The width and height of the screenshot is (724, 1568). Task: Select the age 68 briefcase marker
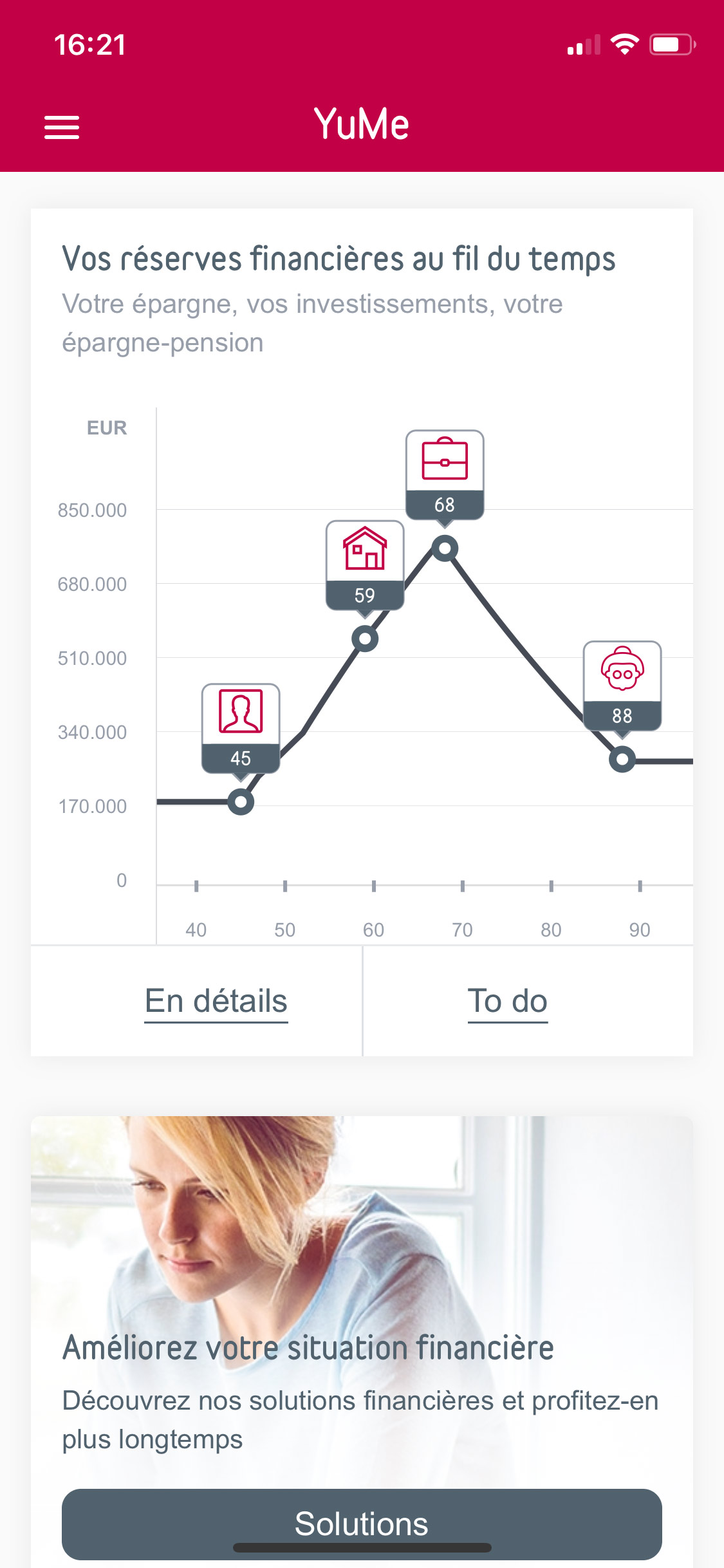445,474
